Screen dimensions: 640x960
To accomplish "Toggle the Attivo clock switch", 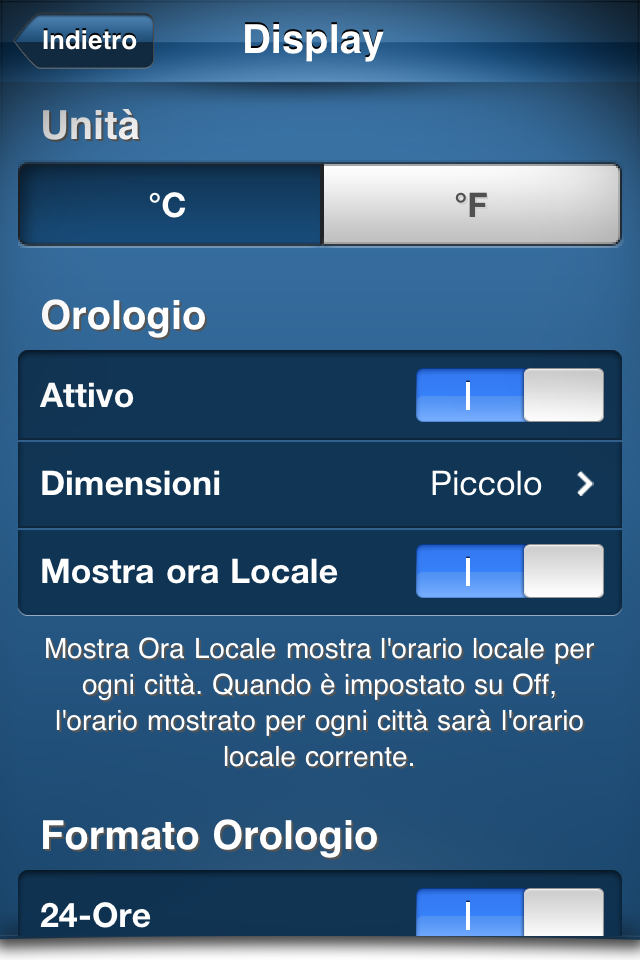I will [509, 396].
